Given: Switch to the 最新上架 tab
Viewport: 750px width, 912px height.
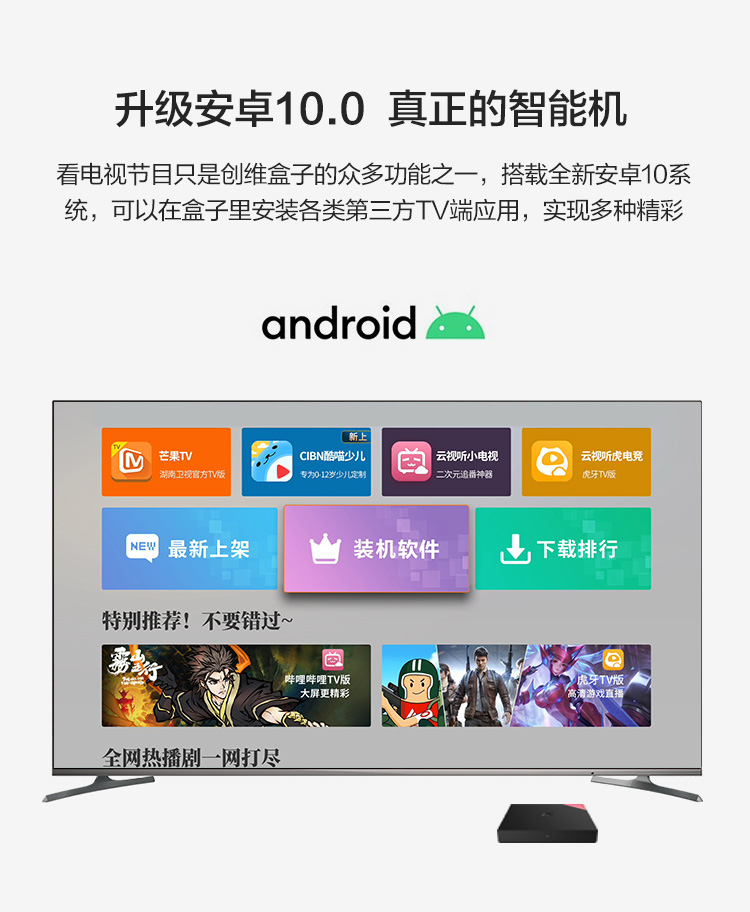Looking at the screenshot, I should tap(190, 547).
